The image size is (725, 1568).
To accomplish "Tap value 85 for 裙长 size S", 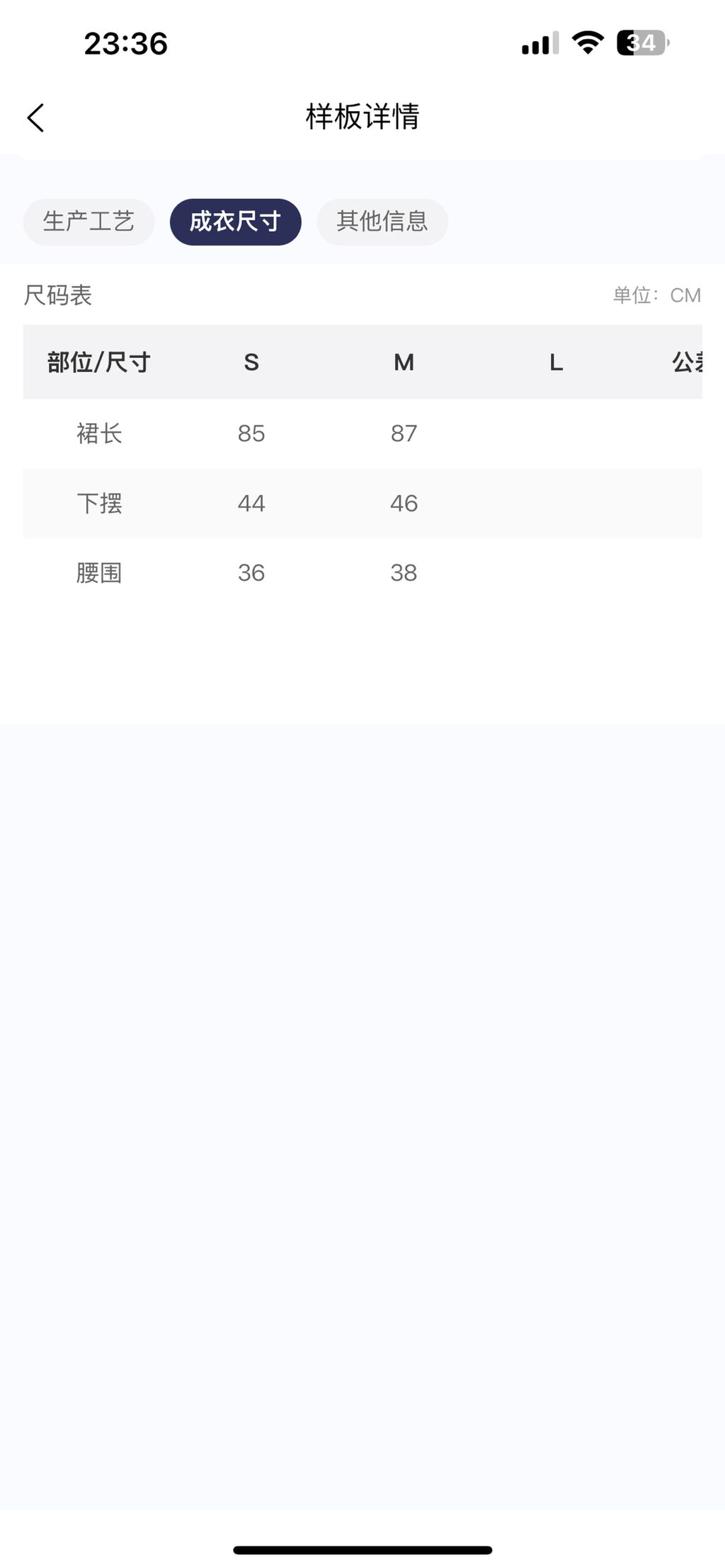I will click(251, 434).
